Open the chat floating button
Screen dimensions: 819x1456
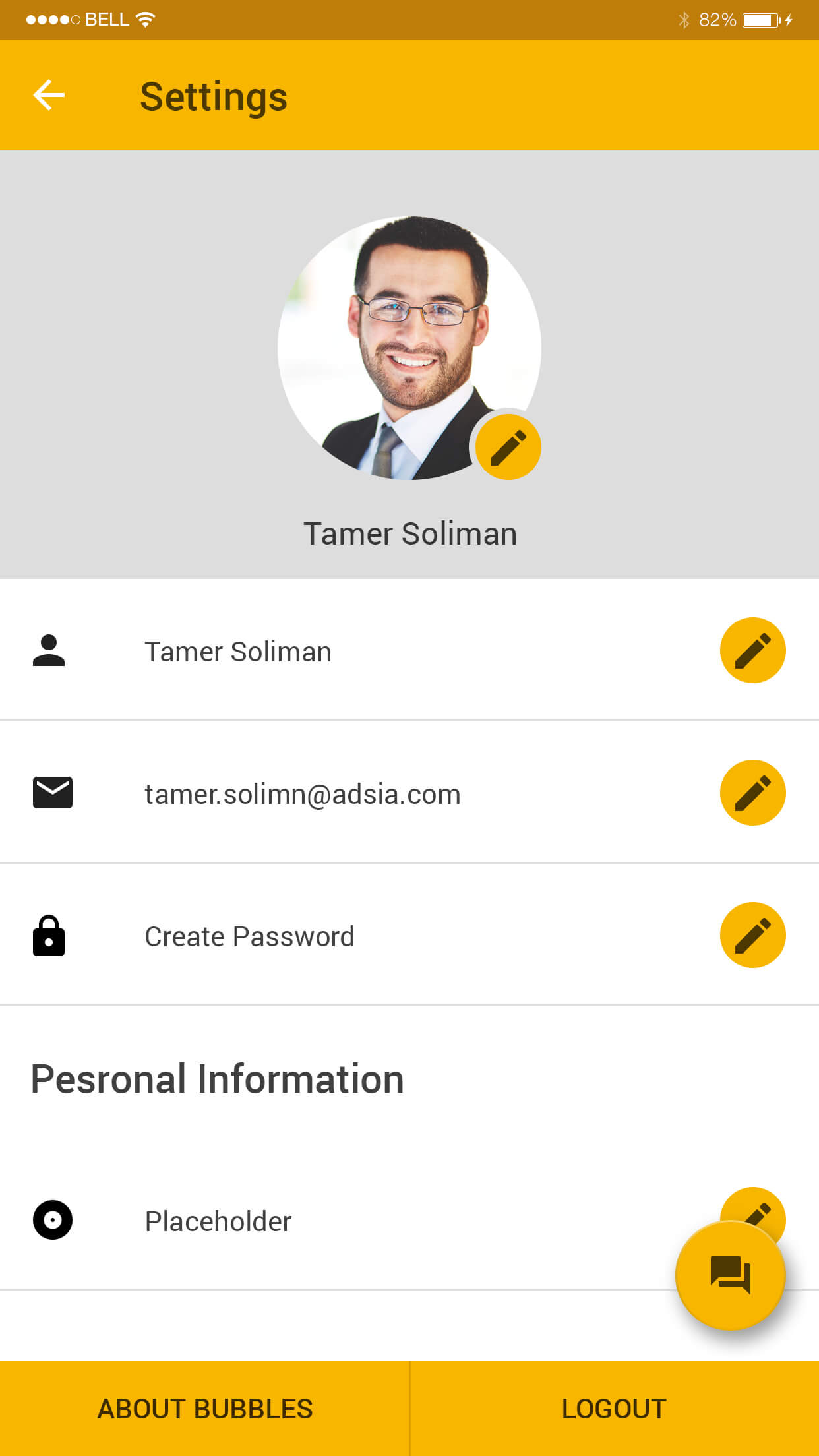click(731, 1275)
